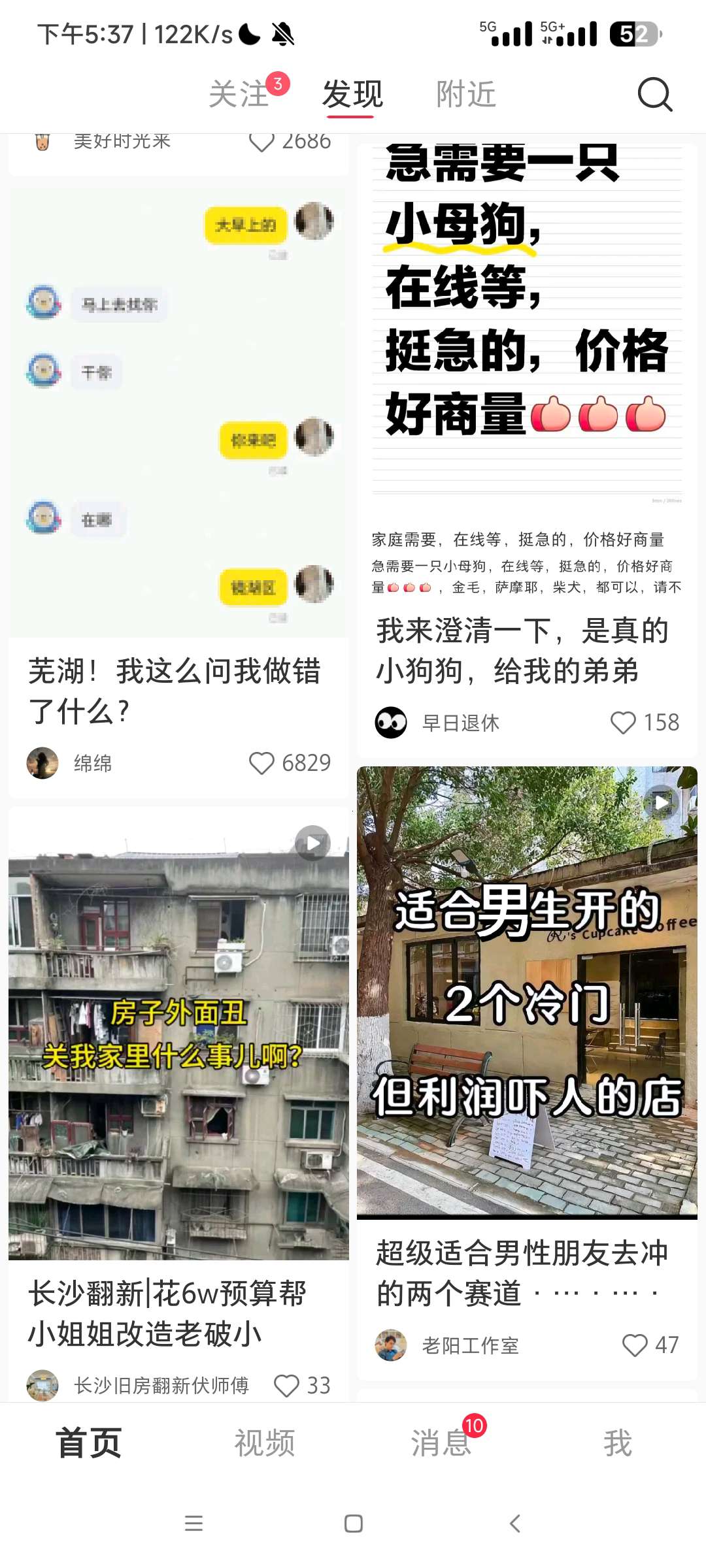Switch to the 关注 tab
Screen dimensions: 706x1568
click(x=239, y=95)
